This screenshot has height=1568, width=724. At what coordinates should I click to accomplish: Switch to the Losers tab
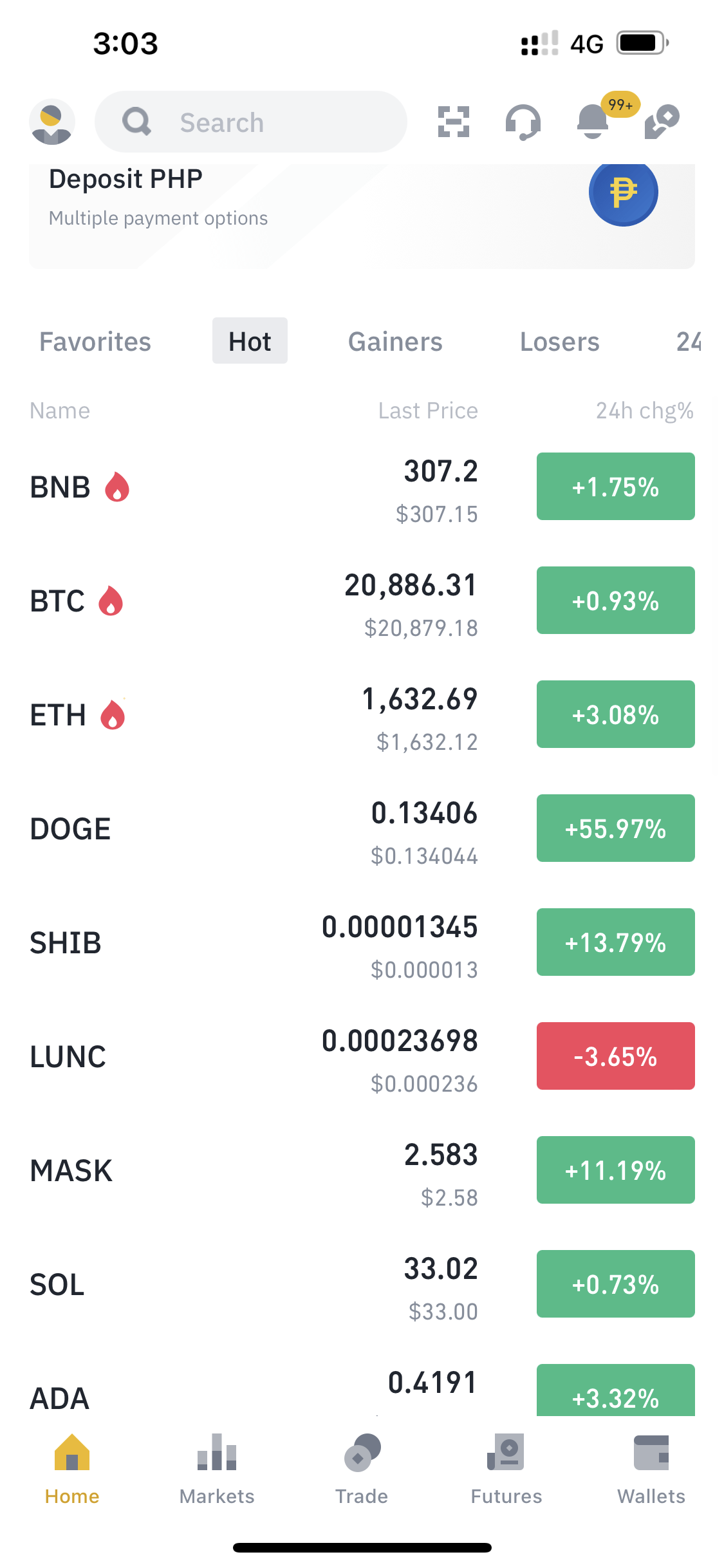point(559,342)
